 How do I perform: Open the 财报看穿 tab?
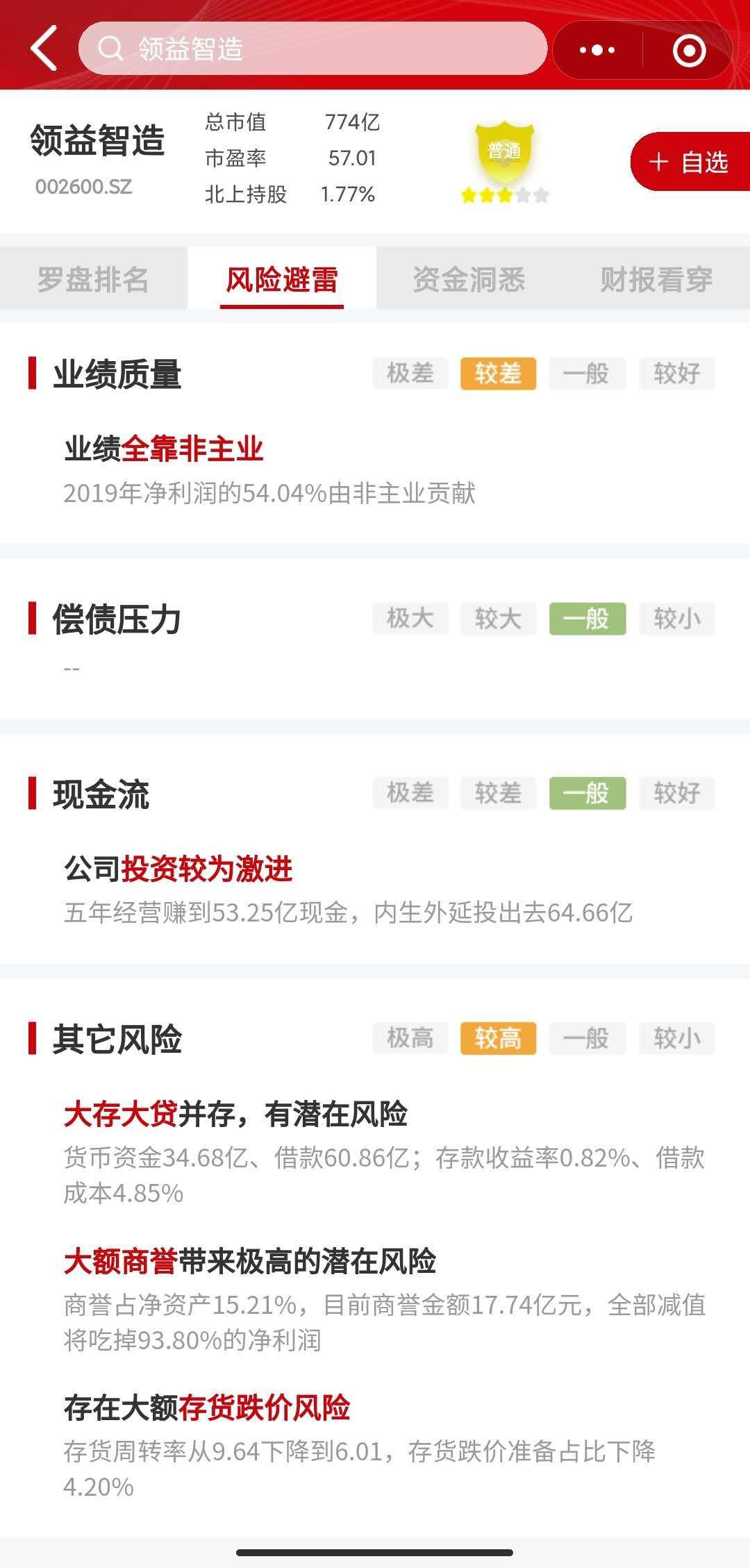click(x=655, y=278)
